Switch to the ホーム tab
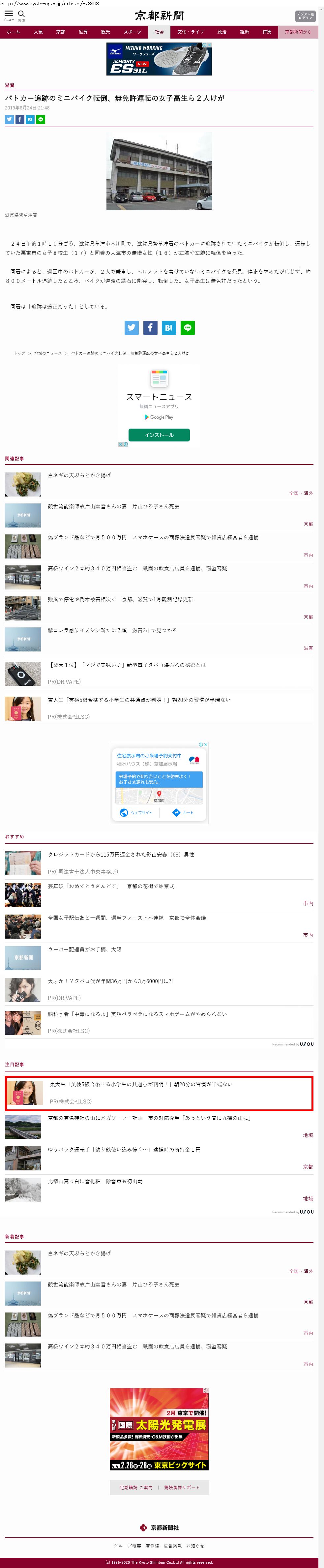 (13, 32)
